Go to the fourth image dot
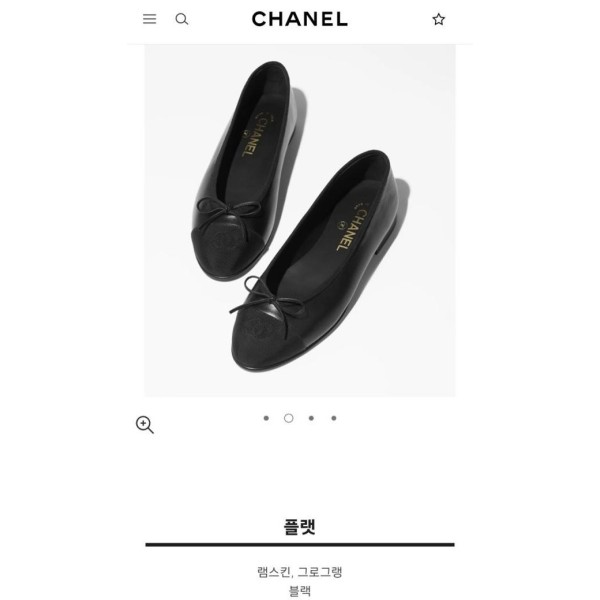 334,418
